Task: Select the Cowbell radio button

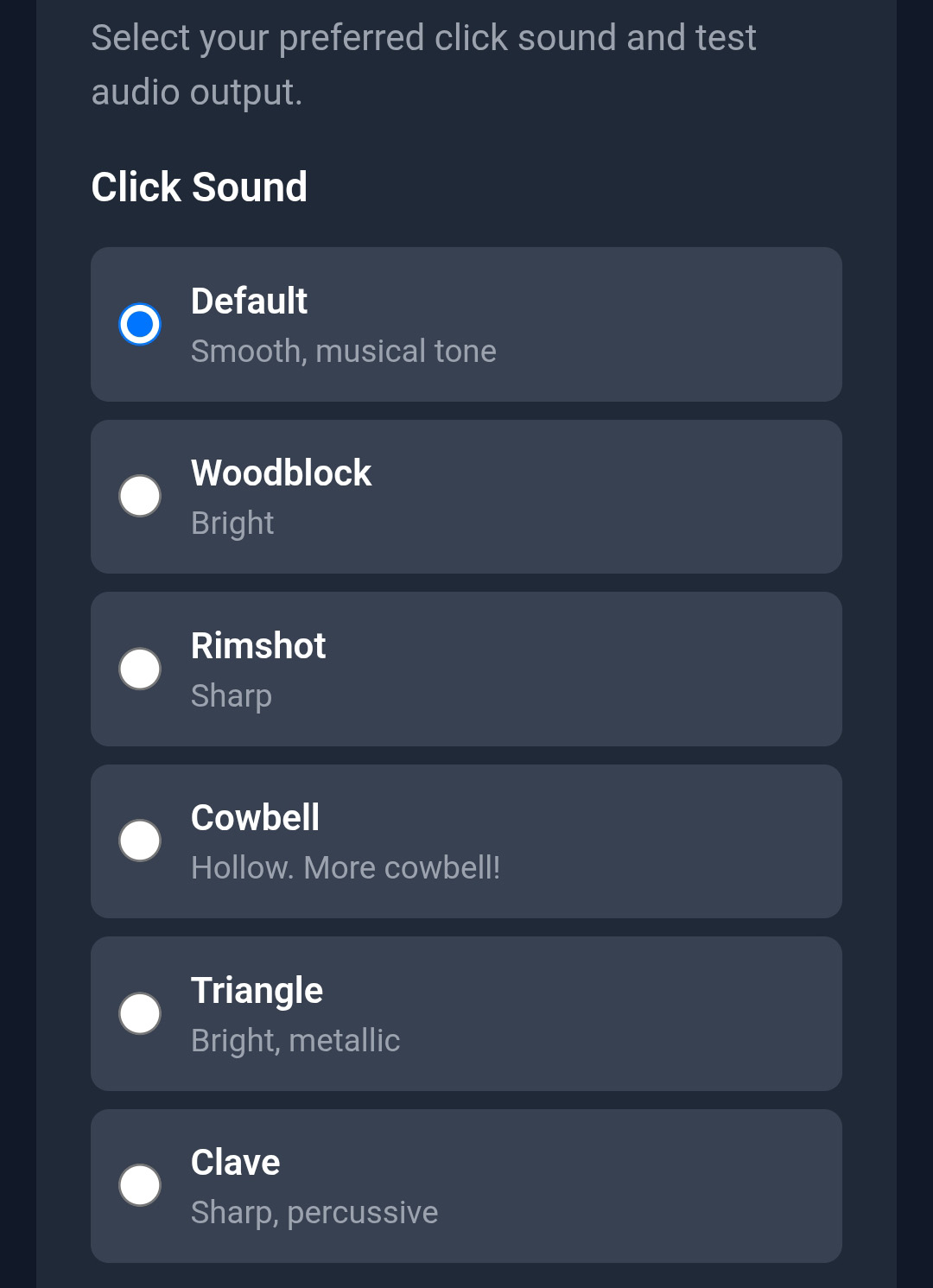Action: (x=139, y=840)
